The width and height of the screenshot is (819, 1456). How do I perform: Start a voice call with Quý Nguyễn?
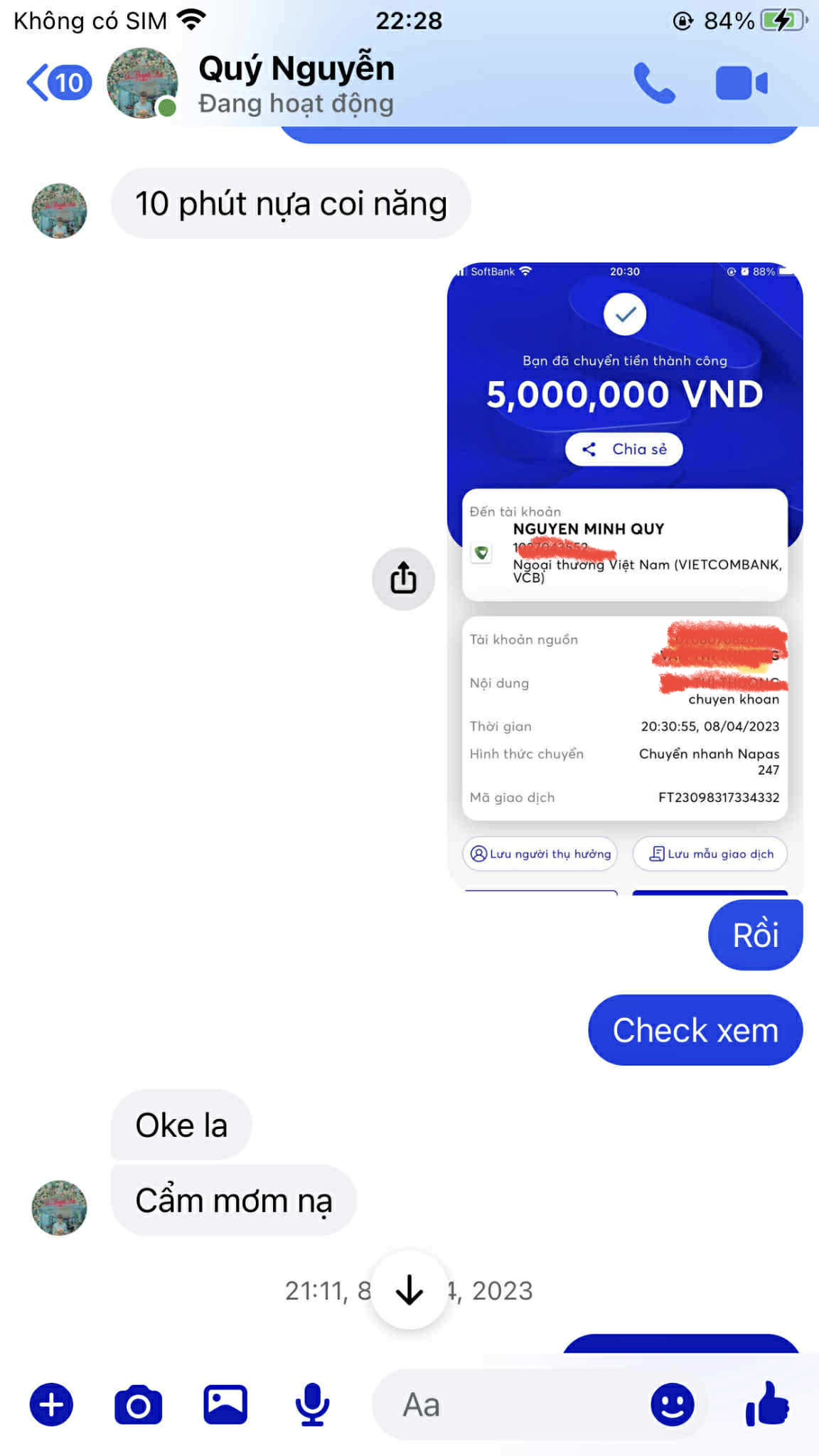[654, 83]
